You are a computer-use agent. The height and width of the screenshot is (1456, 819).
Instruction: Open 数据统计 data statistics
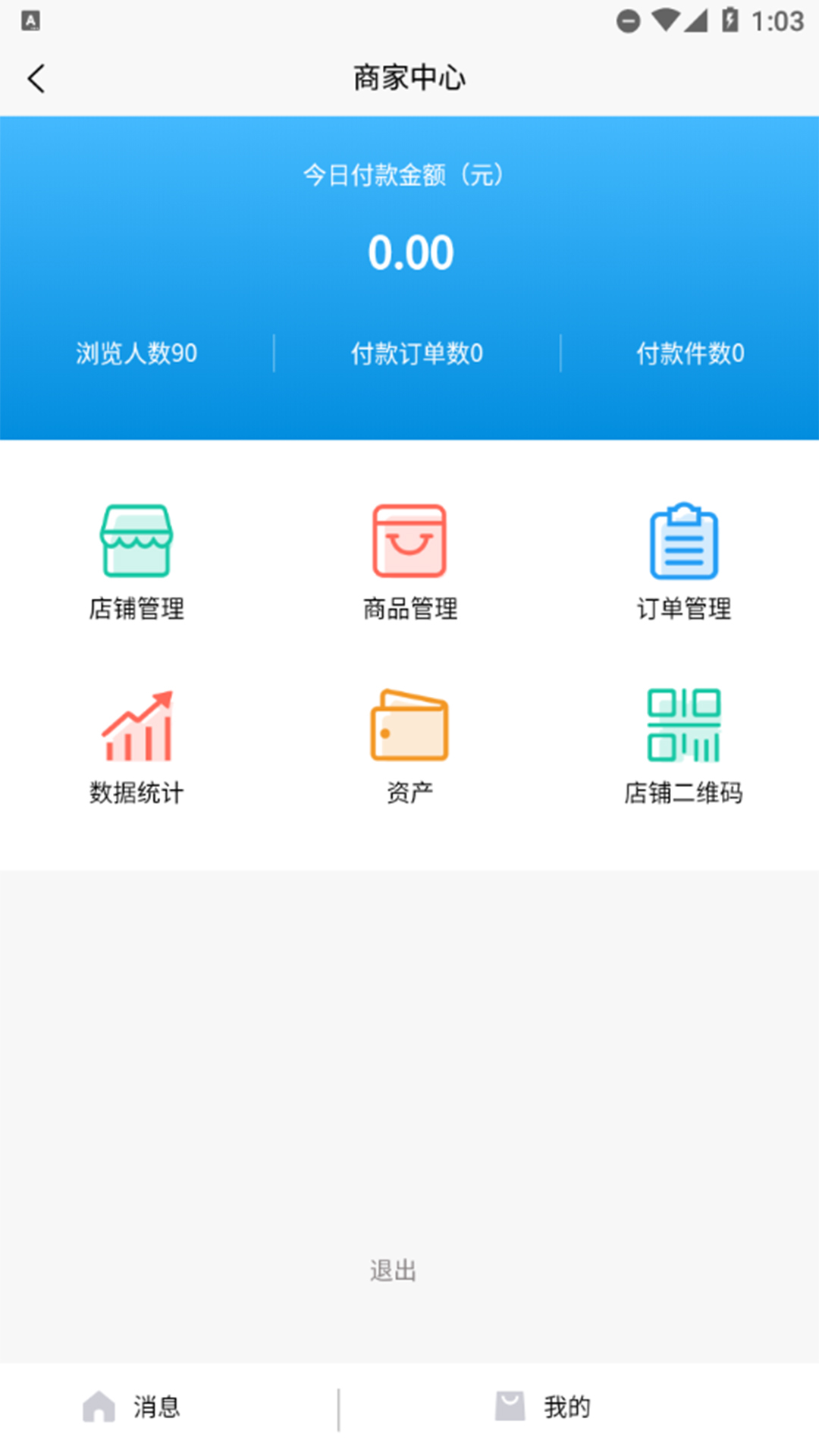click(136, 747)
